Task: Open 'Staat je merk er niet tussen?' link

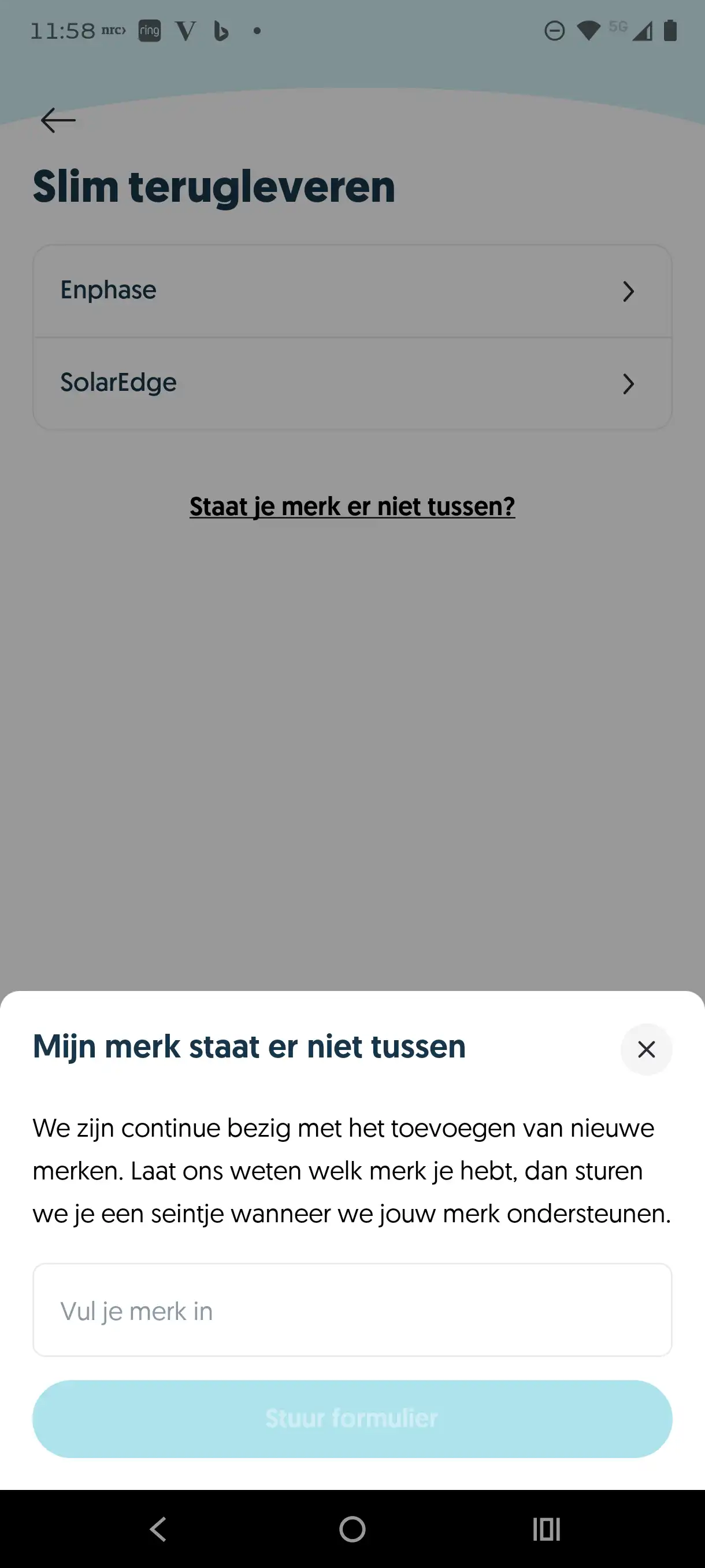Action: point(351,506)
